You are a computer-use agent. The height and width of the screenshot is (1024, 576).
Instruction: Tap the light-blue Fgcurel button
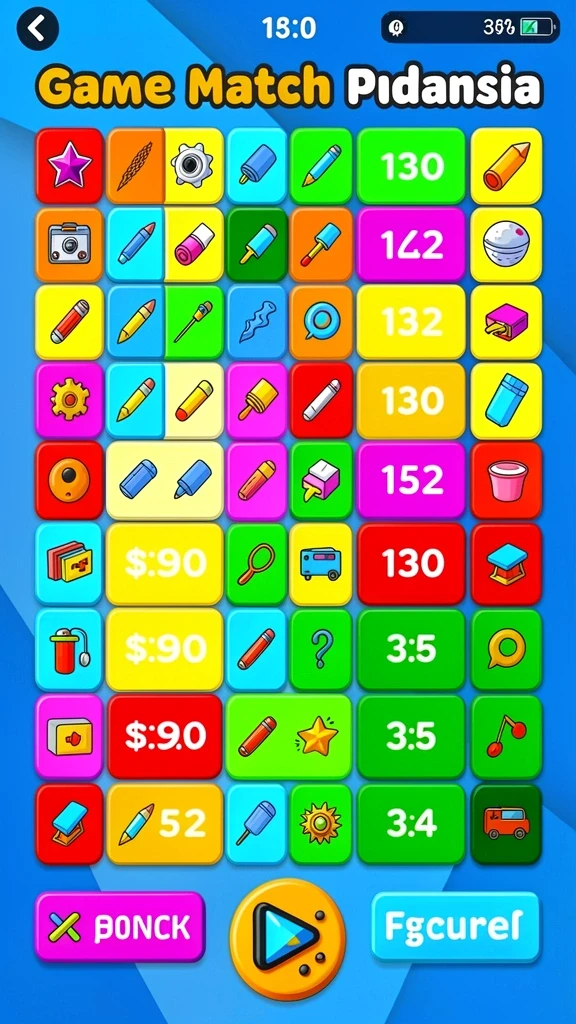[x=456, y=927]
